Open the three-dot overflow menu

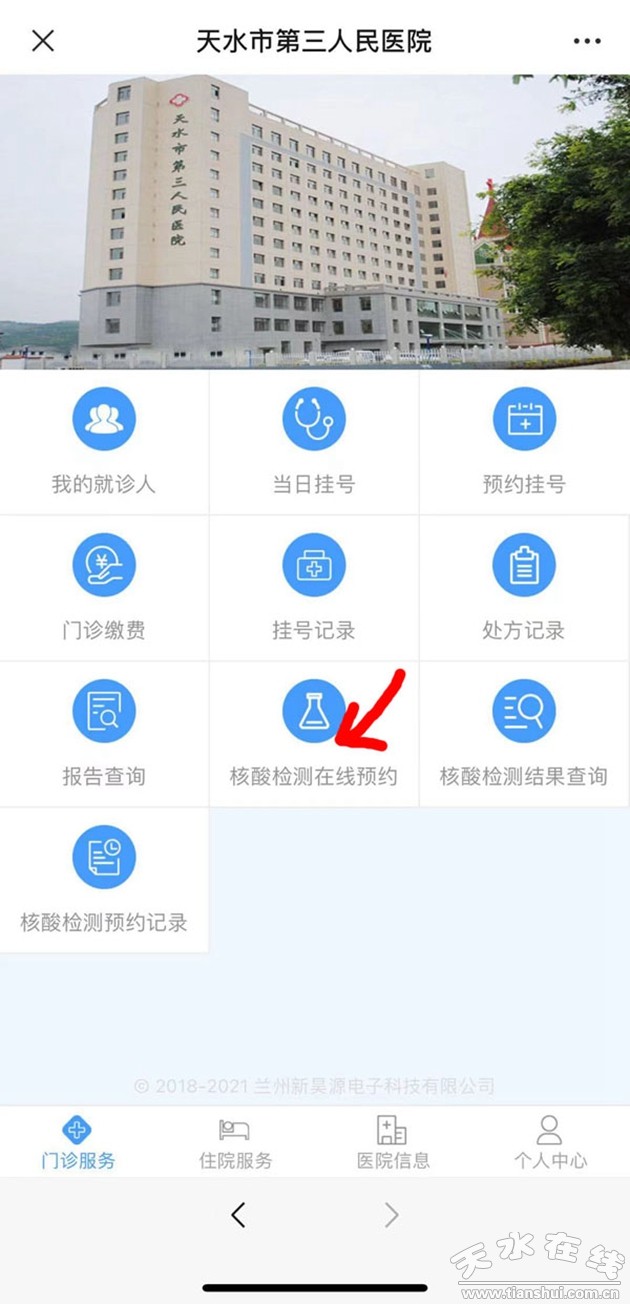(x=587, y=41)
